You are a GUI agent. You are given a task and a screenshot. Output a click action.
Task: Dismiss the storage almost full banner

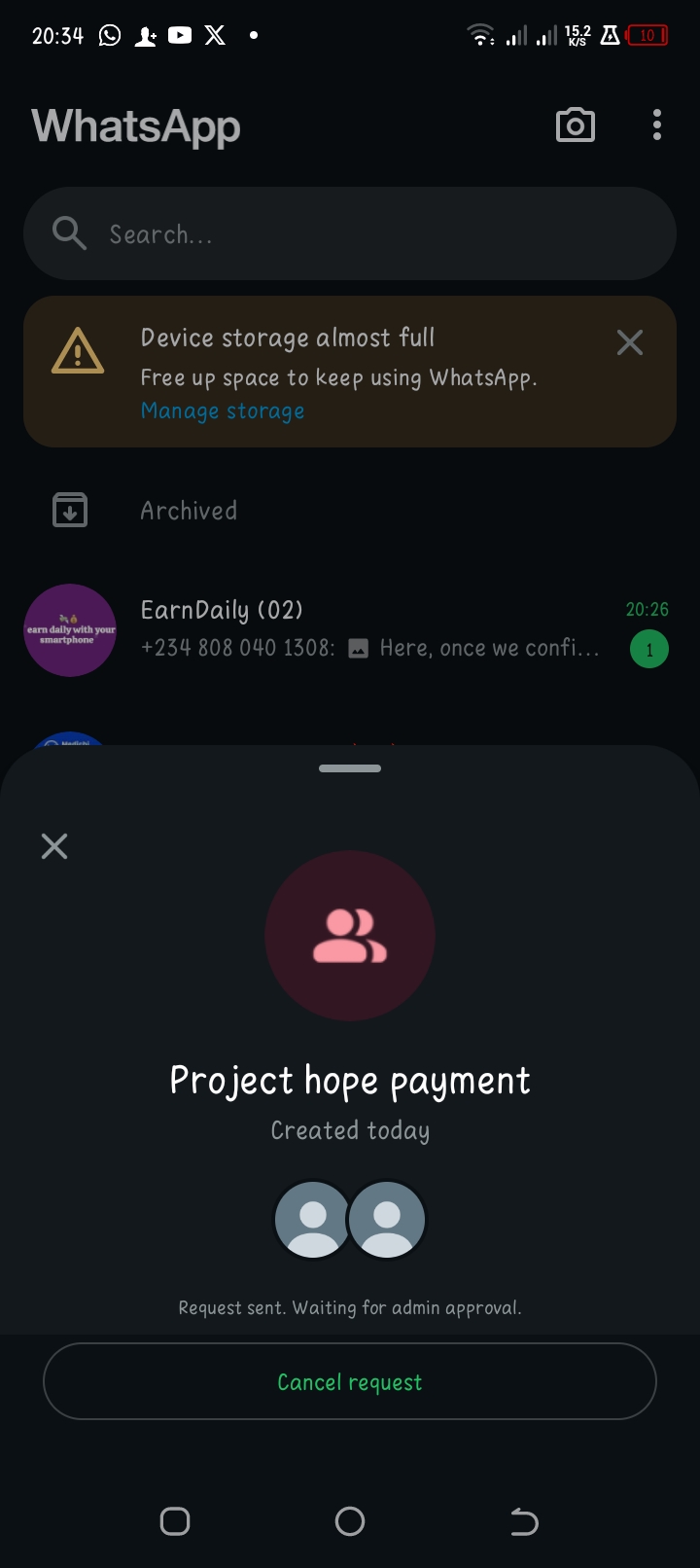tap(630, 342)
